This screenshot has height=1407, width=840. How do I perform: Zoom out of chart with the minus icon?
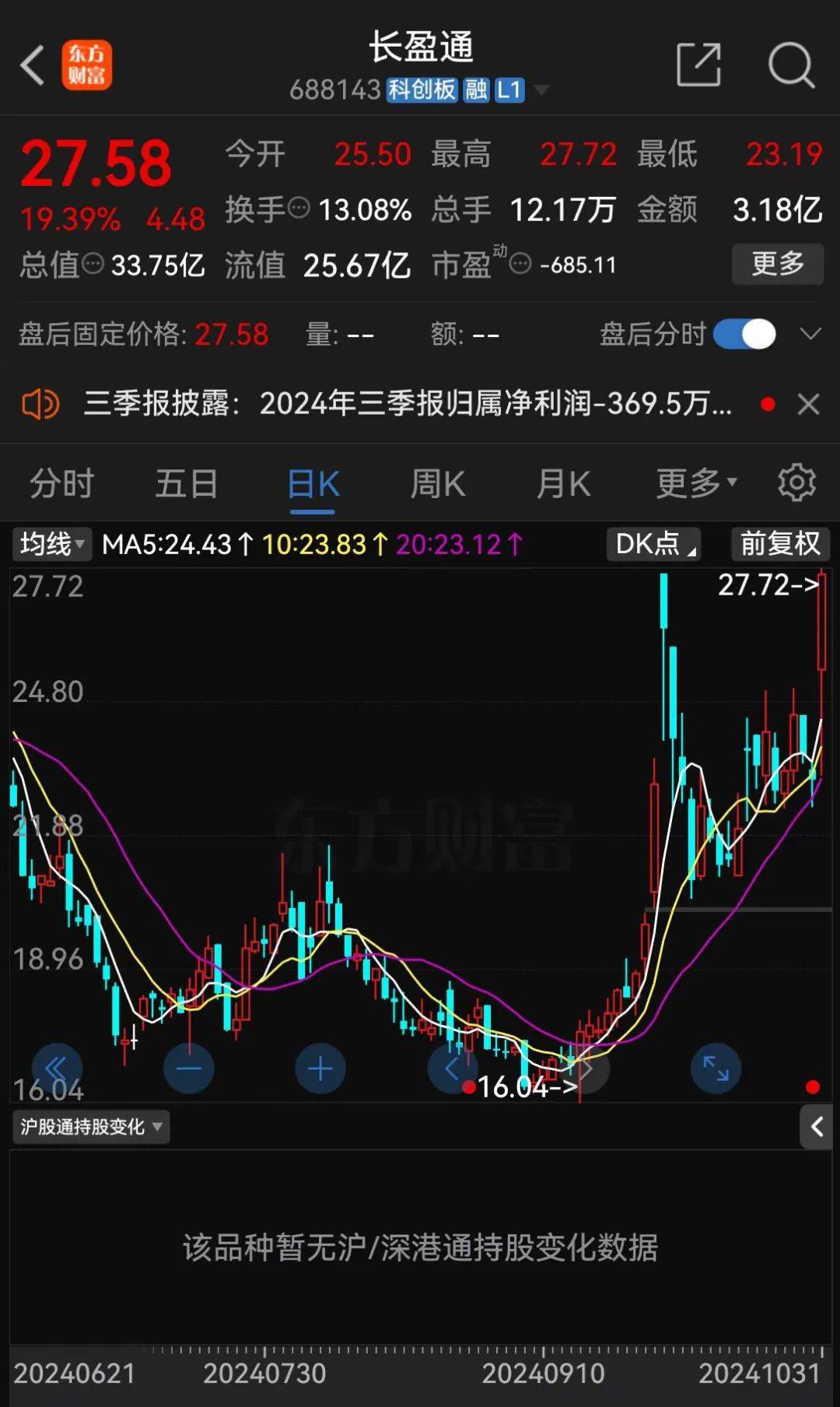pyautogui.click(x=188, y=1068)
